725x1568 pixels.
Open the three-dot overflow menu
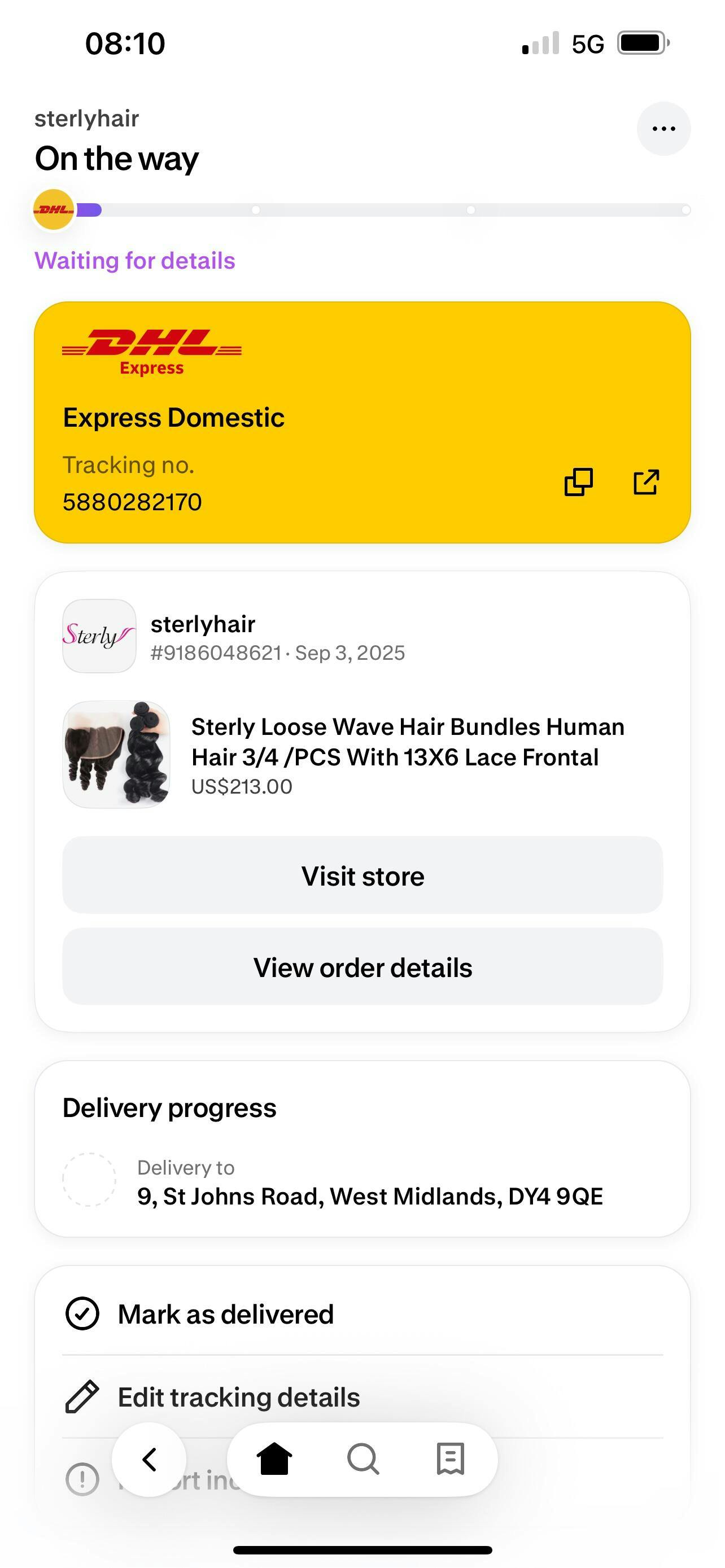click(663, 129)
